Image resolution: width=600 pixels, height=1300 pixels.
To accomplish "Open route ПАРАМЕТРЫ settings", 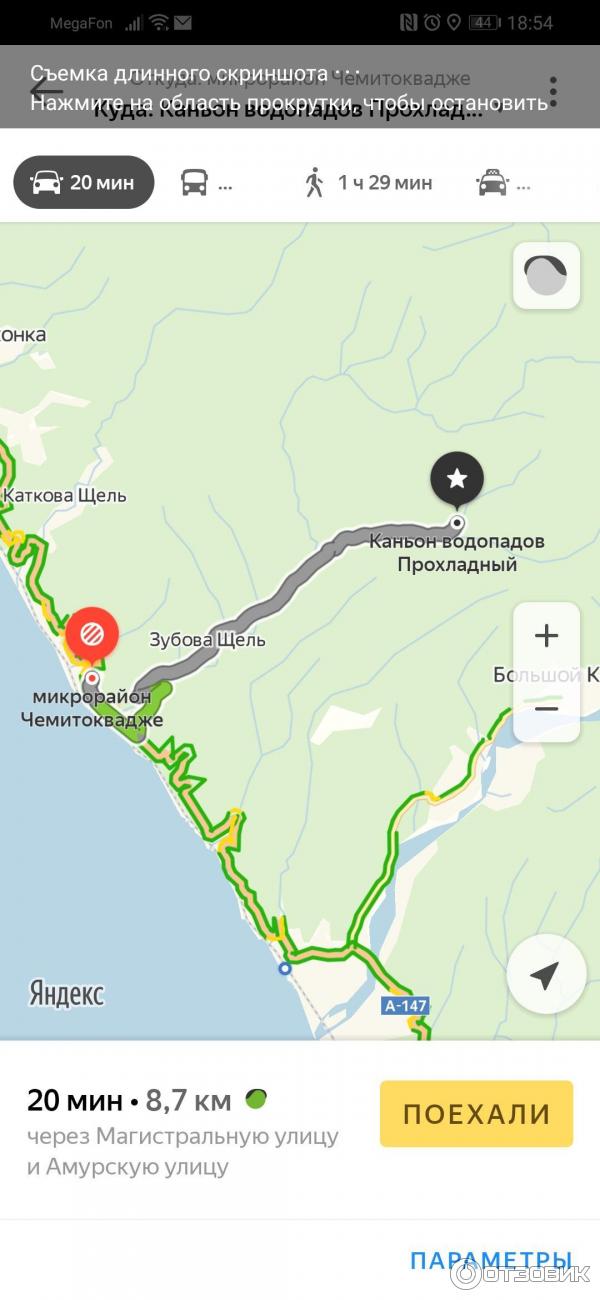I will click(490, 1259).
